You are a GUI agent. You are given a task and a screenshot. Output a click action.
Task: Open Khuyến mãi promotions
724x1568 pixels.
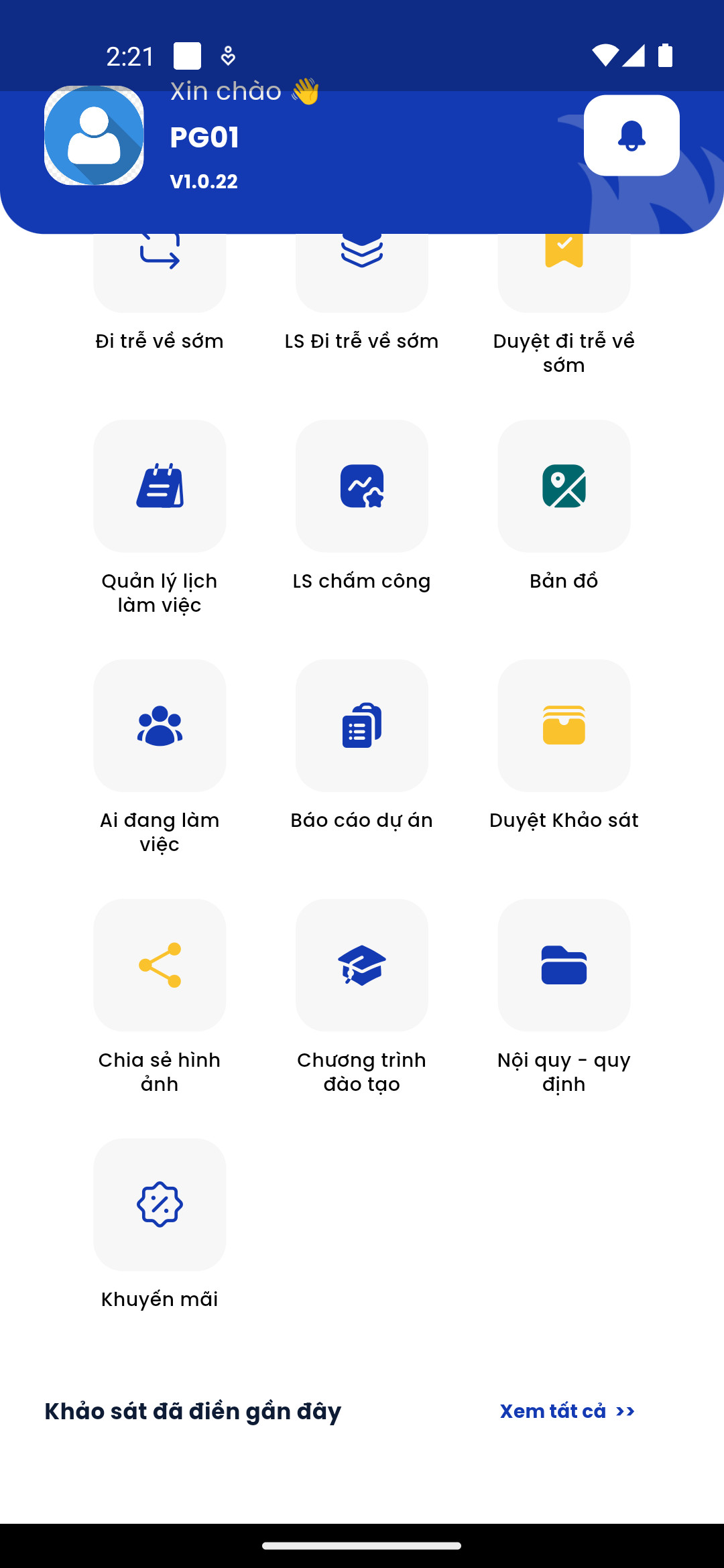click(160, 1205)
